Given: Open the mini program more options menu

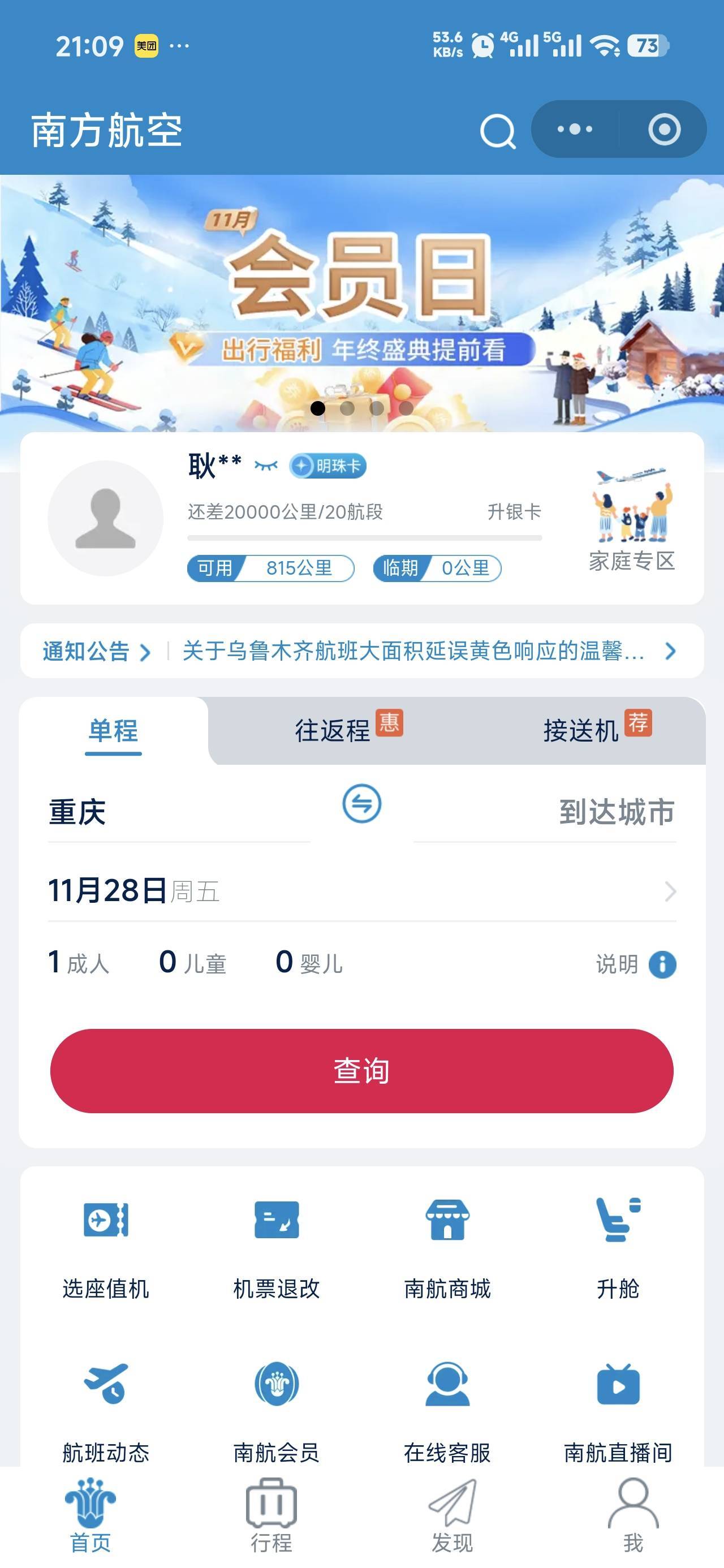Looking at the screenshot, I should click(x=575, y=130).
